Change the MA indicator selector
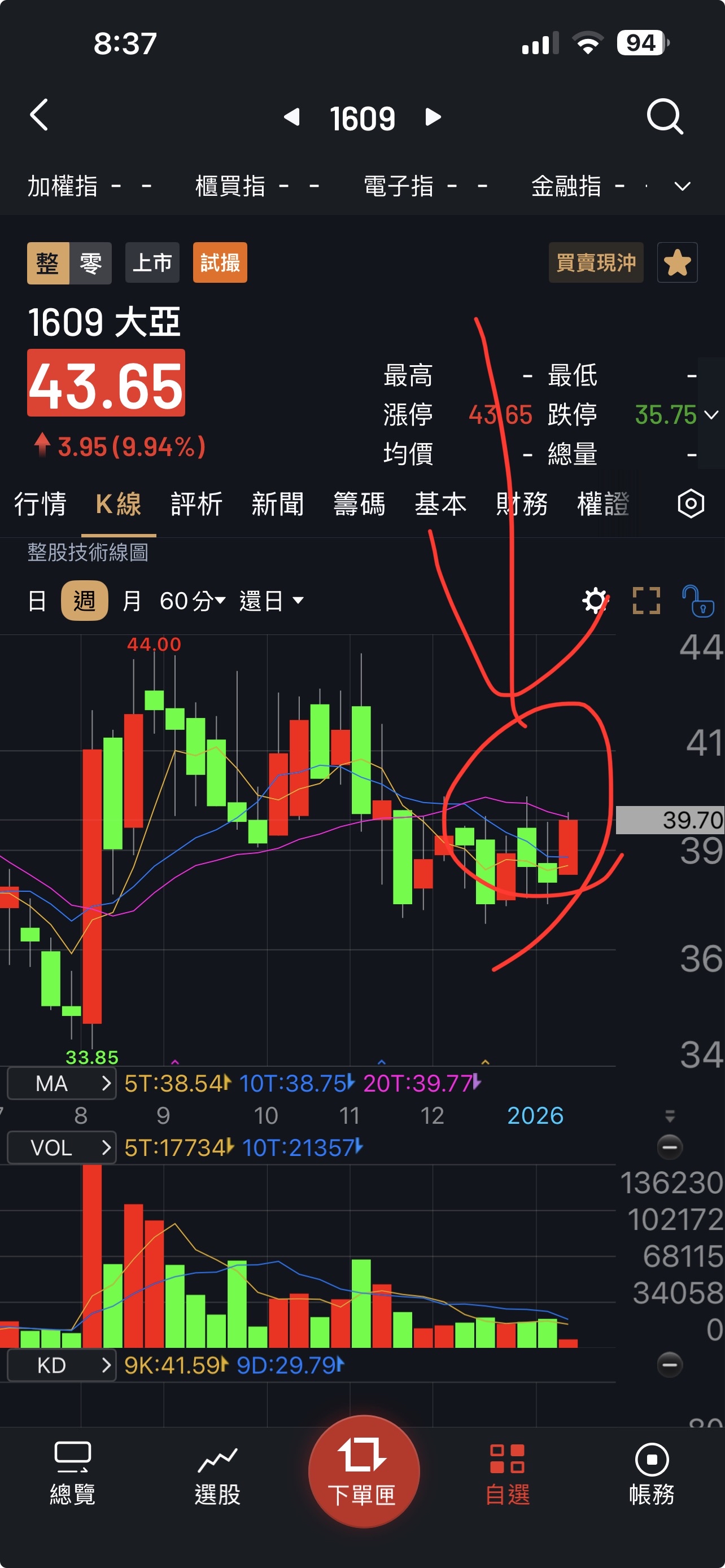Viewport: 725px width, 1568px height. [61, 1084]
